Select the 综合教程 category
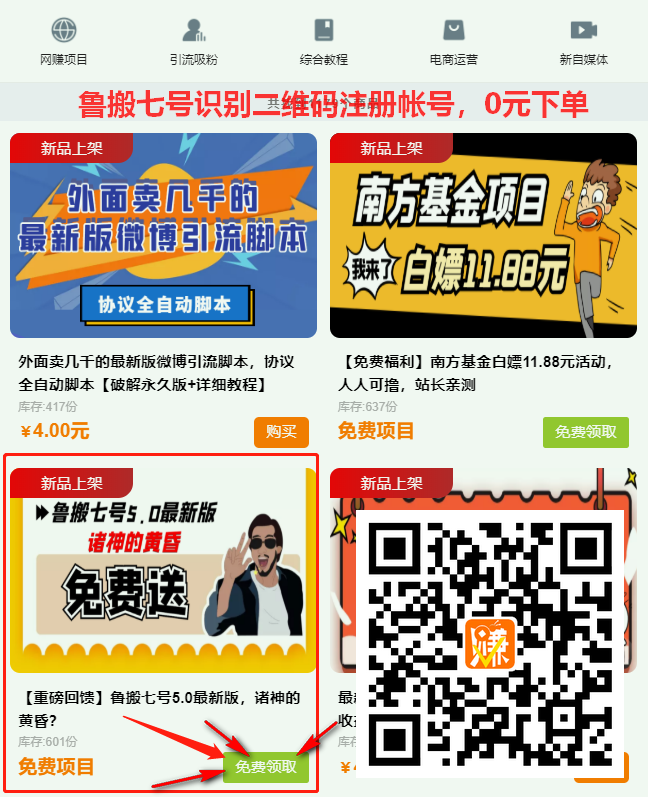This screenshot has width=648, height=797. tap(324, 42)
